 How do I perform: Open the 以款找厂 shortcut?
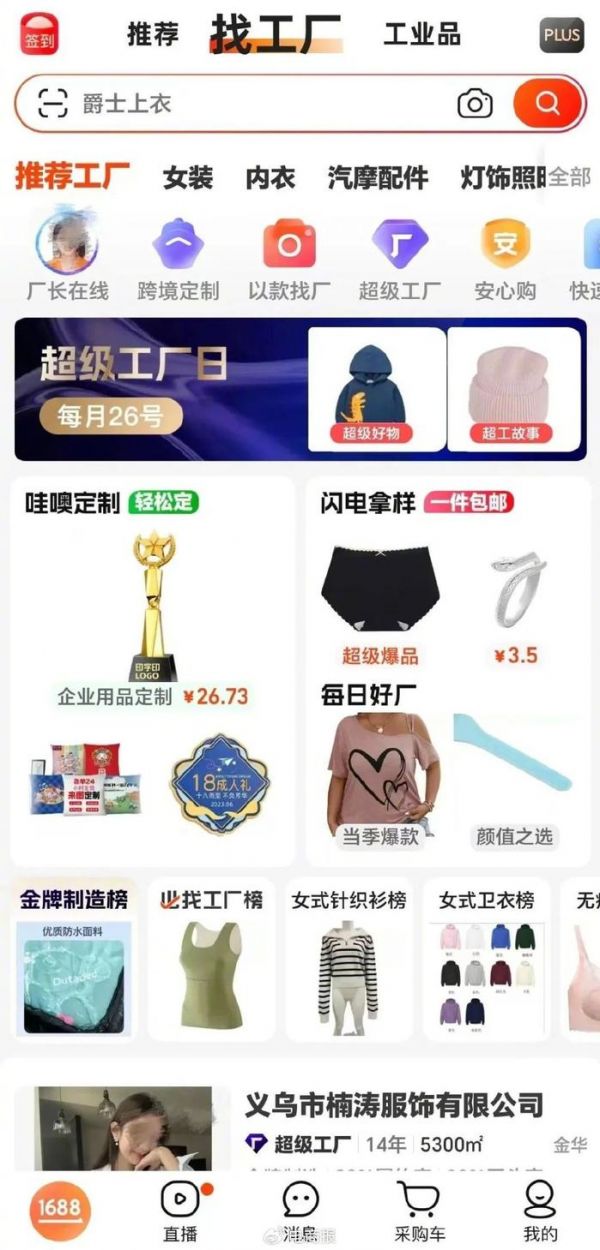pos(289,258)
